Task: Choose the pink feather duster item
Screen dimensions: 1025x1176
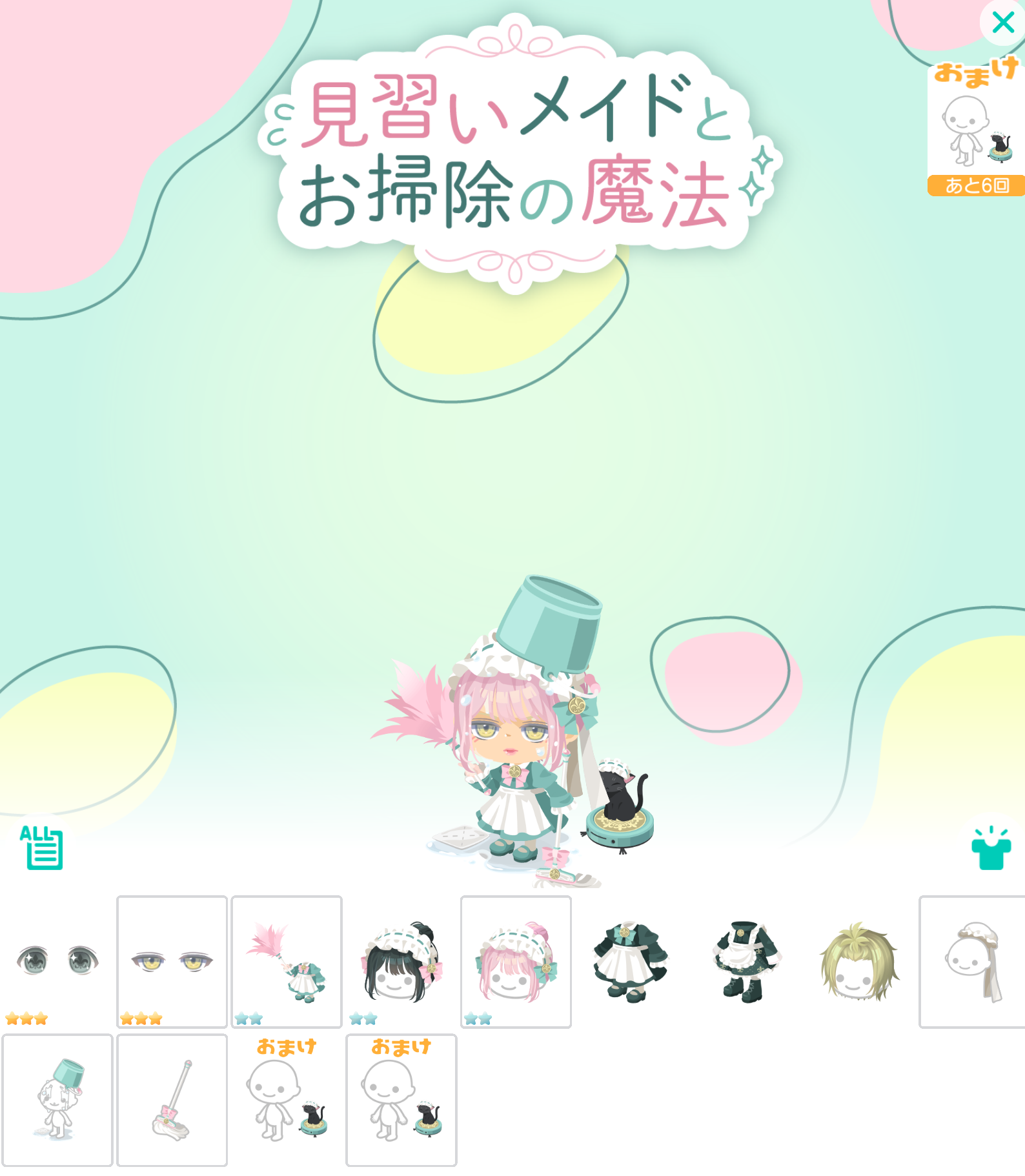Action: point(287,961)
